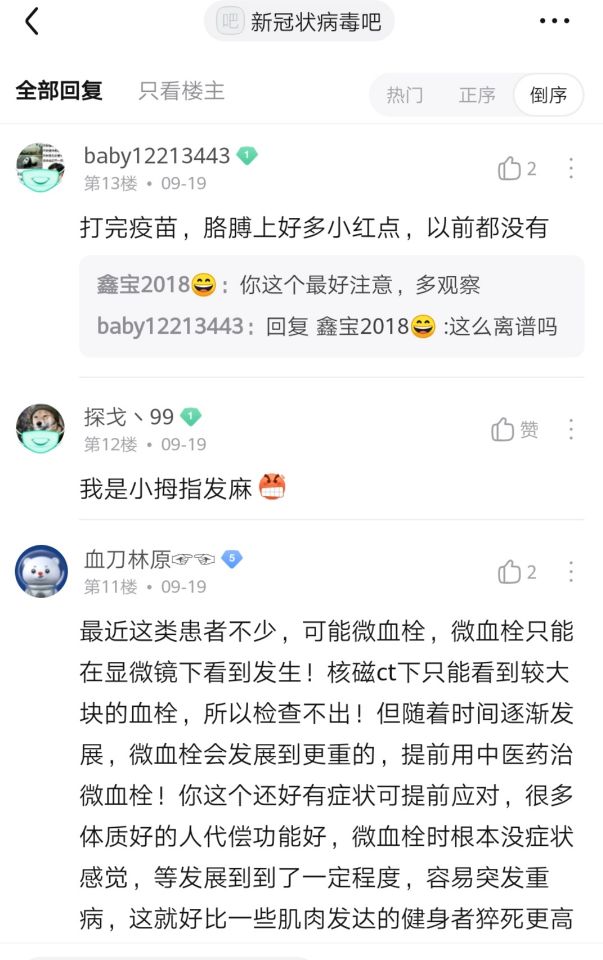603x960 pixels.
Task: Sort replies by 正序
Action: click(x=477, y=95)
